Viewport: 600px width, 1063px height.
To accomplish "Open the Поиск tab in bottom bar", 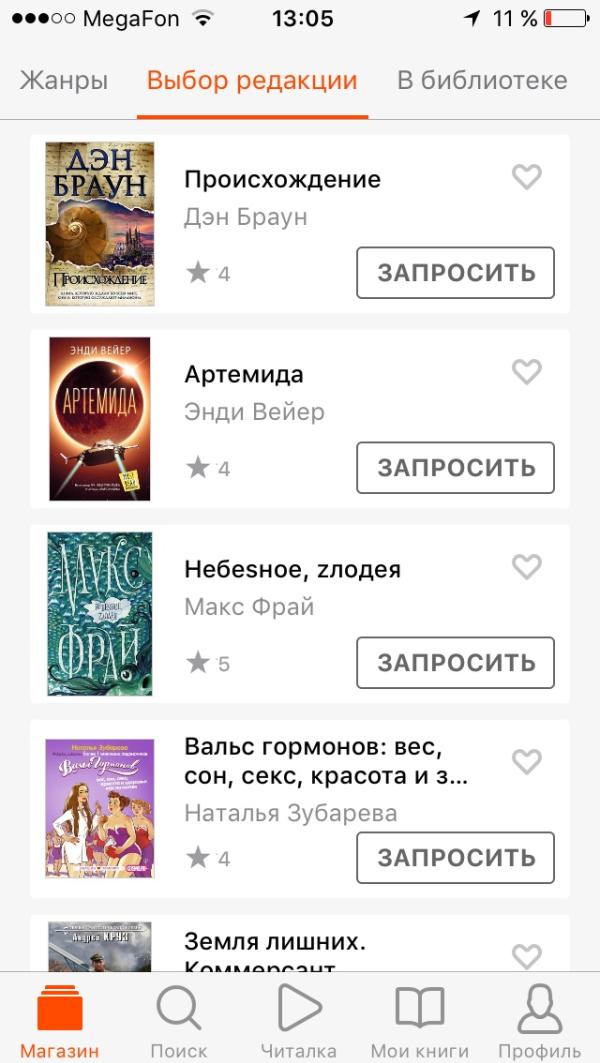I will click(179, 1020).
